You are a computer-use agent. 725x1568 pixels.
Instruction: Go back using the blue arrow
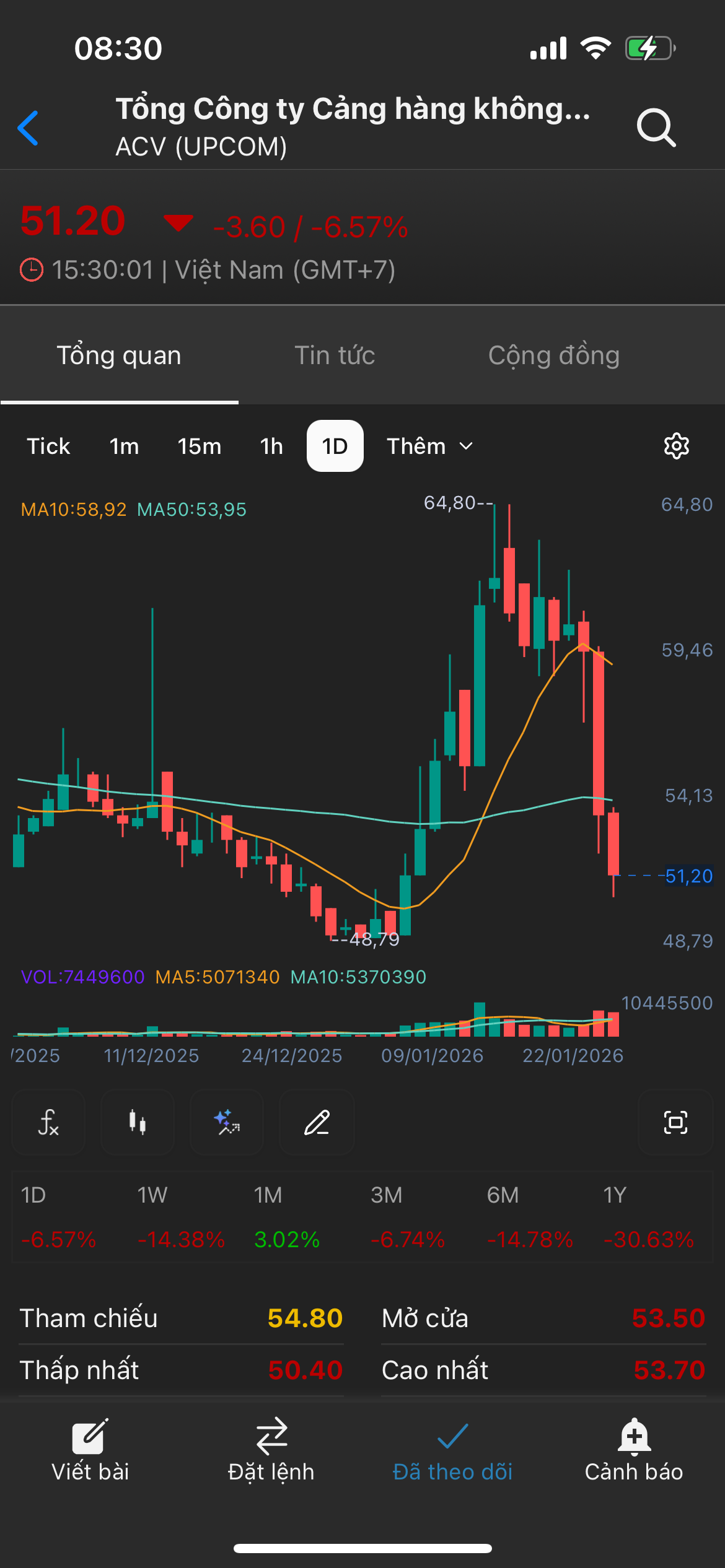click(x=29, y=128)
